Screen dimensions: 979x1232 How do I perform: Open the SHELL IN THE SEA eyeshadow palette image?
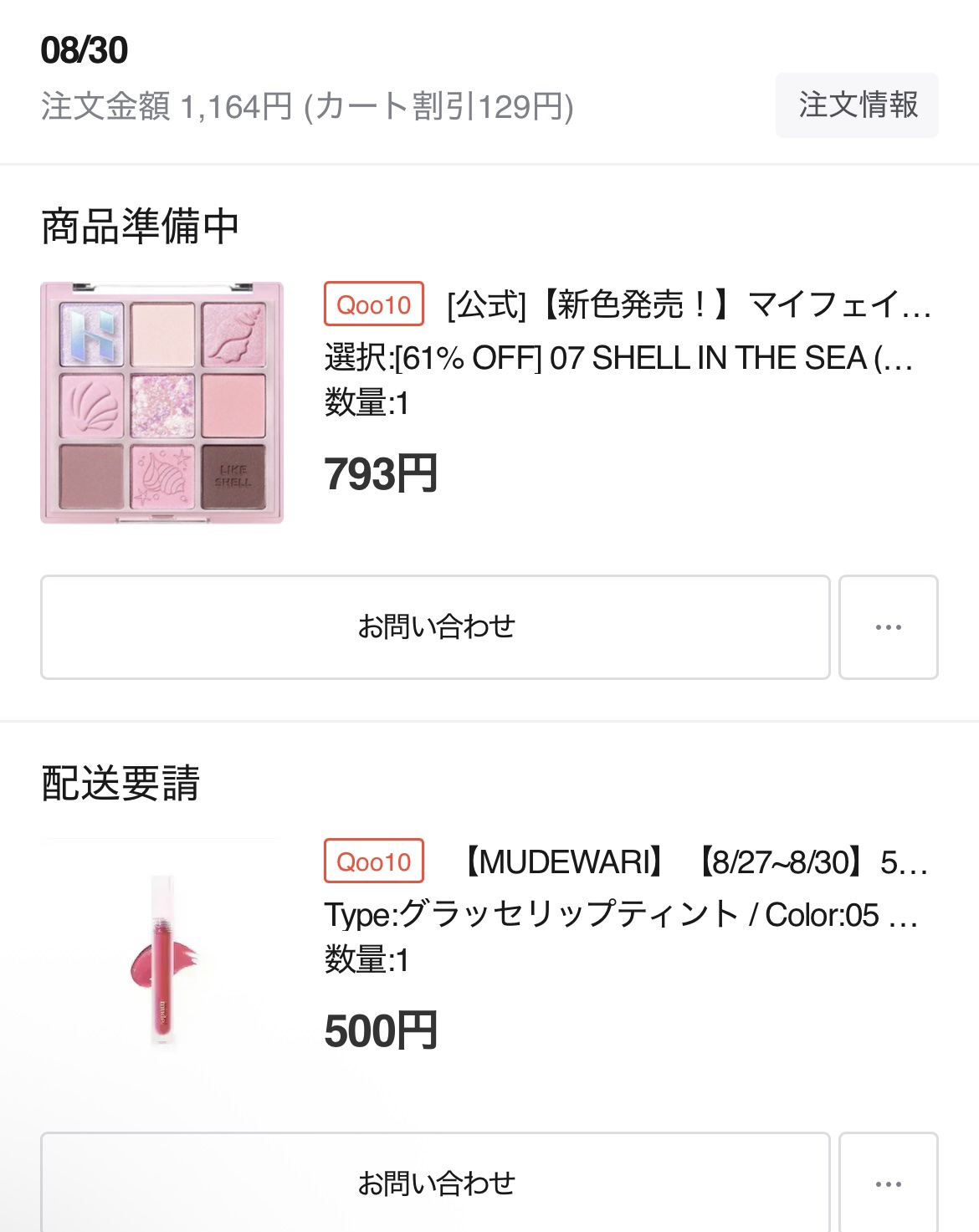tap(162, 402)
